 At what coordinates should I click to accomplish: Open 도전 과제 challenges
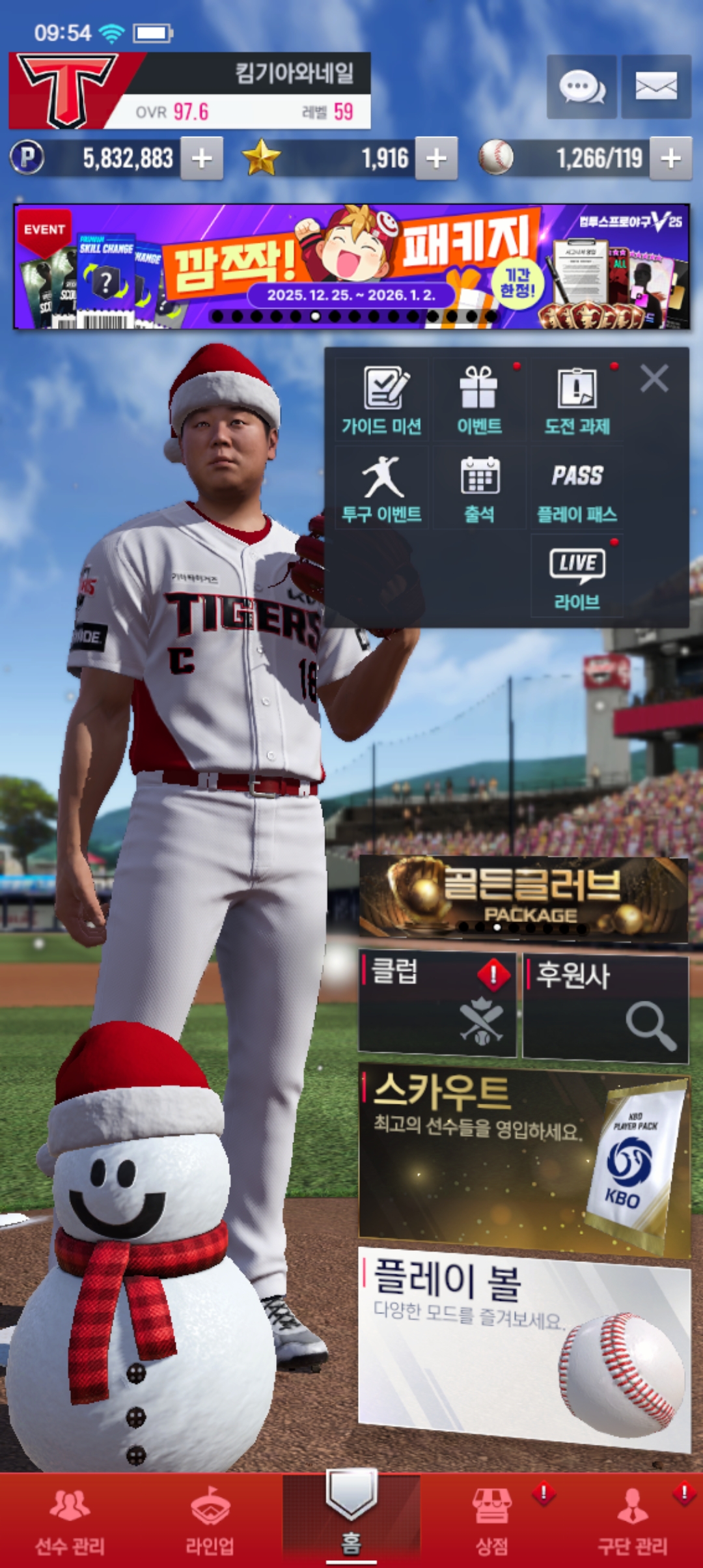(577, 400)
